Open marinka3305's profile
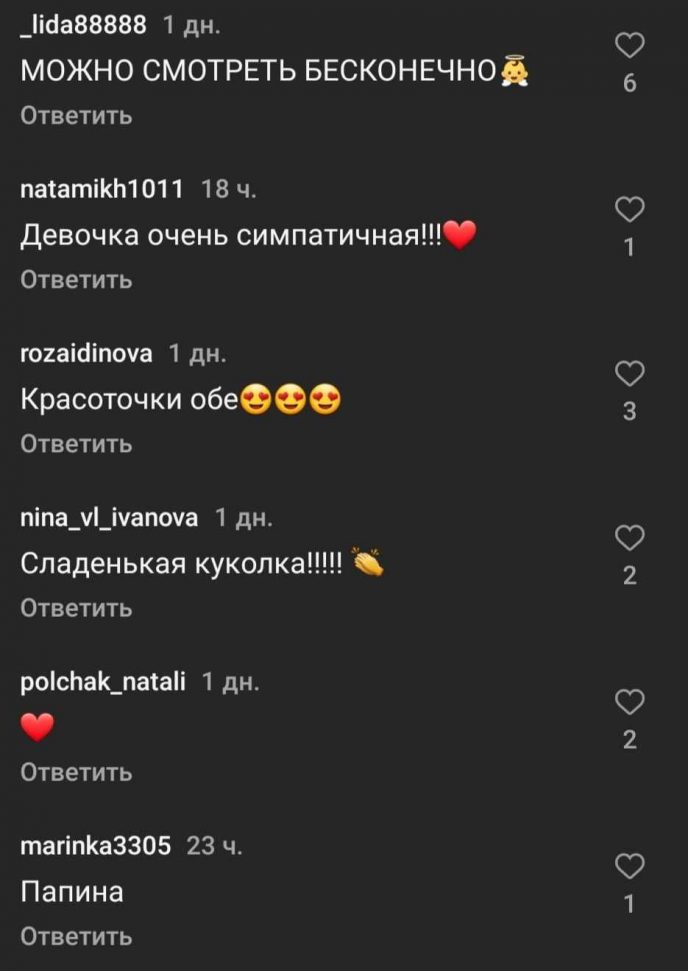Screen dimensions: 688x971 [x=95, y=846]
